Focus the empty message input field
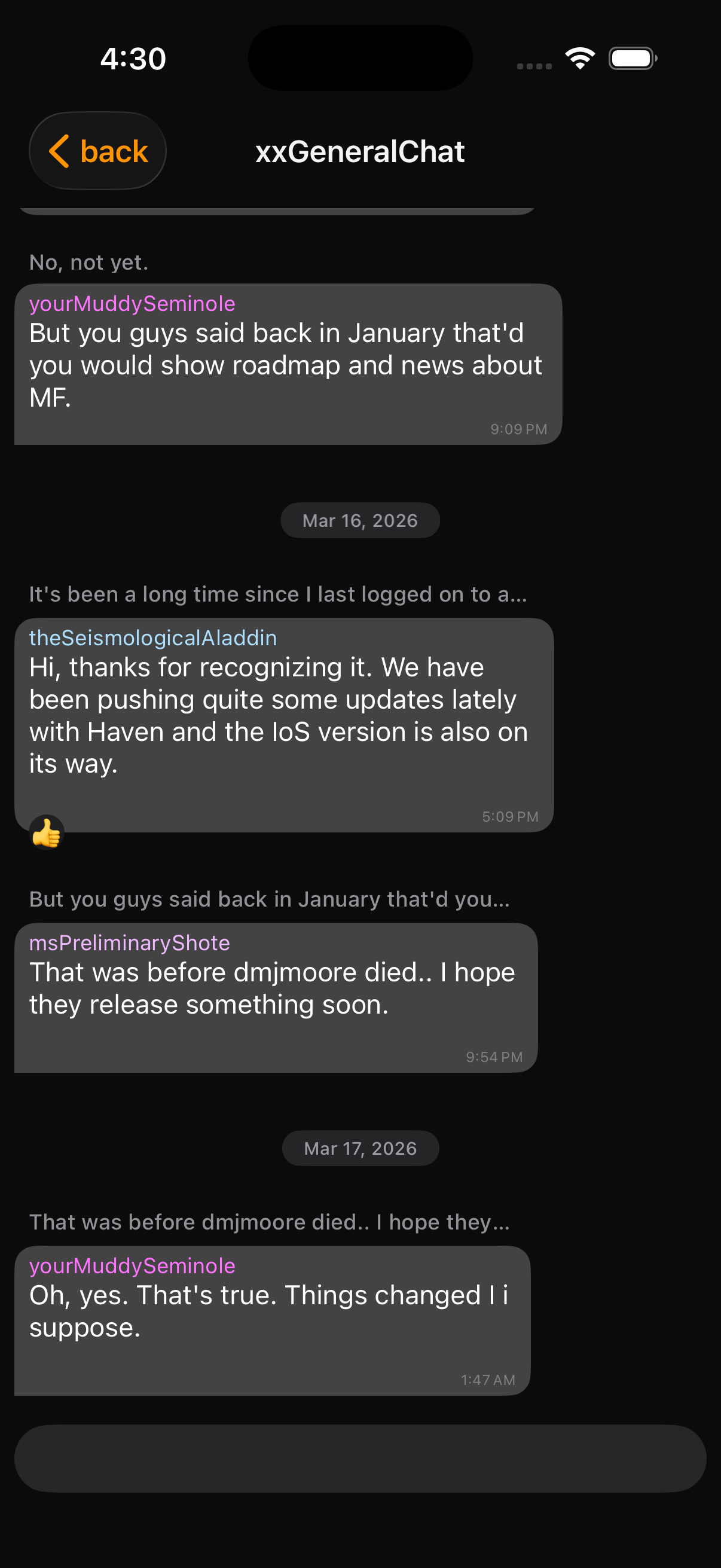The height and width of the screenshot is (1568, 721). tap(360, 1458)
